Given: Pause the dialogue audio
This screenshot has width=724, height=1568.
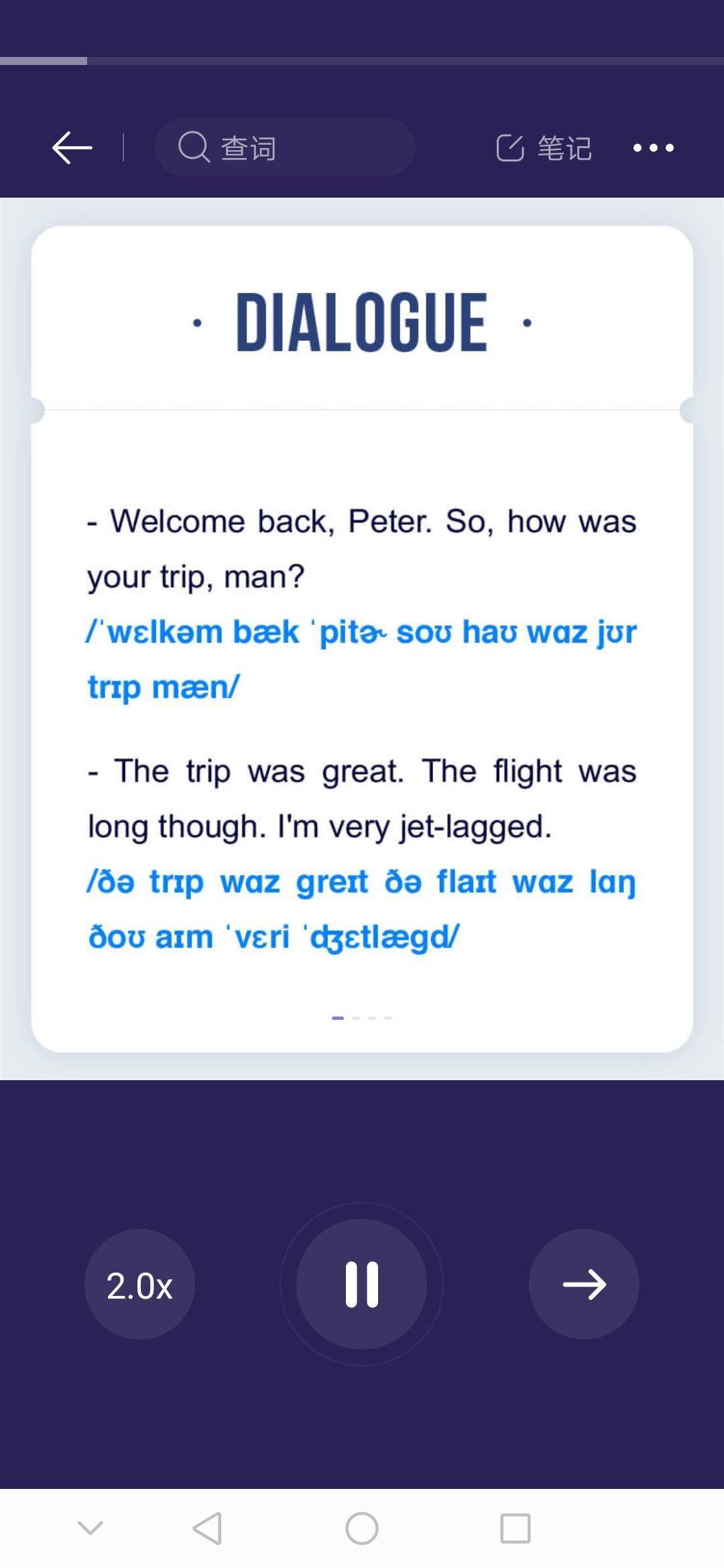Looking at the screenshot, I should [362, 1285].
